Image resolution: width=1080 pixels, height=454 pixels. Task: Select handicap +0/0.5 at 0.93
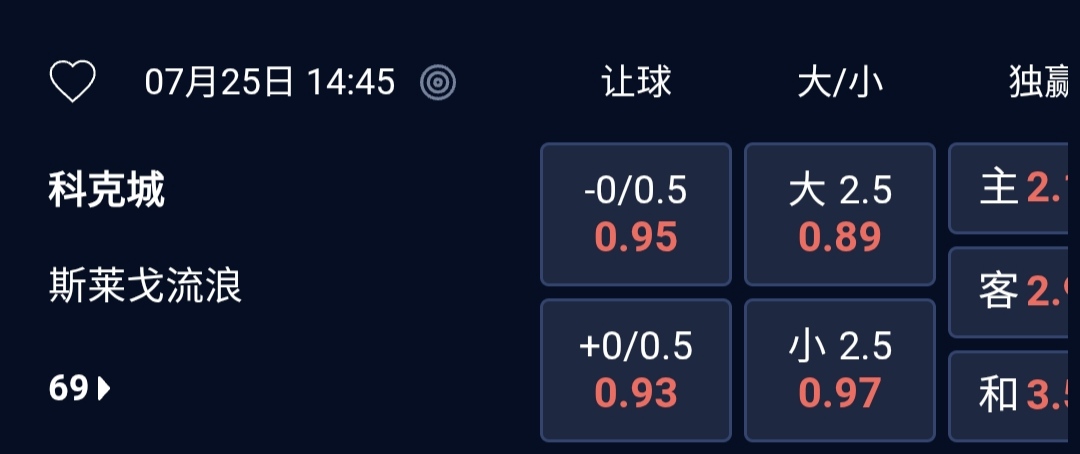636,369
